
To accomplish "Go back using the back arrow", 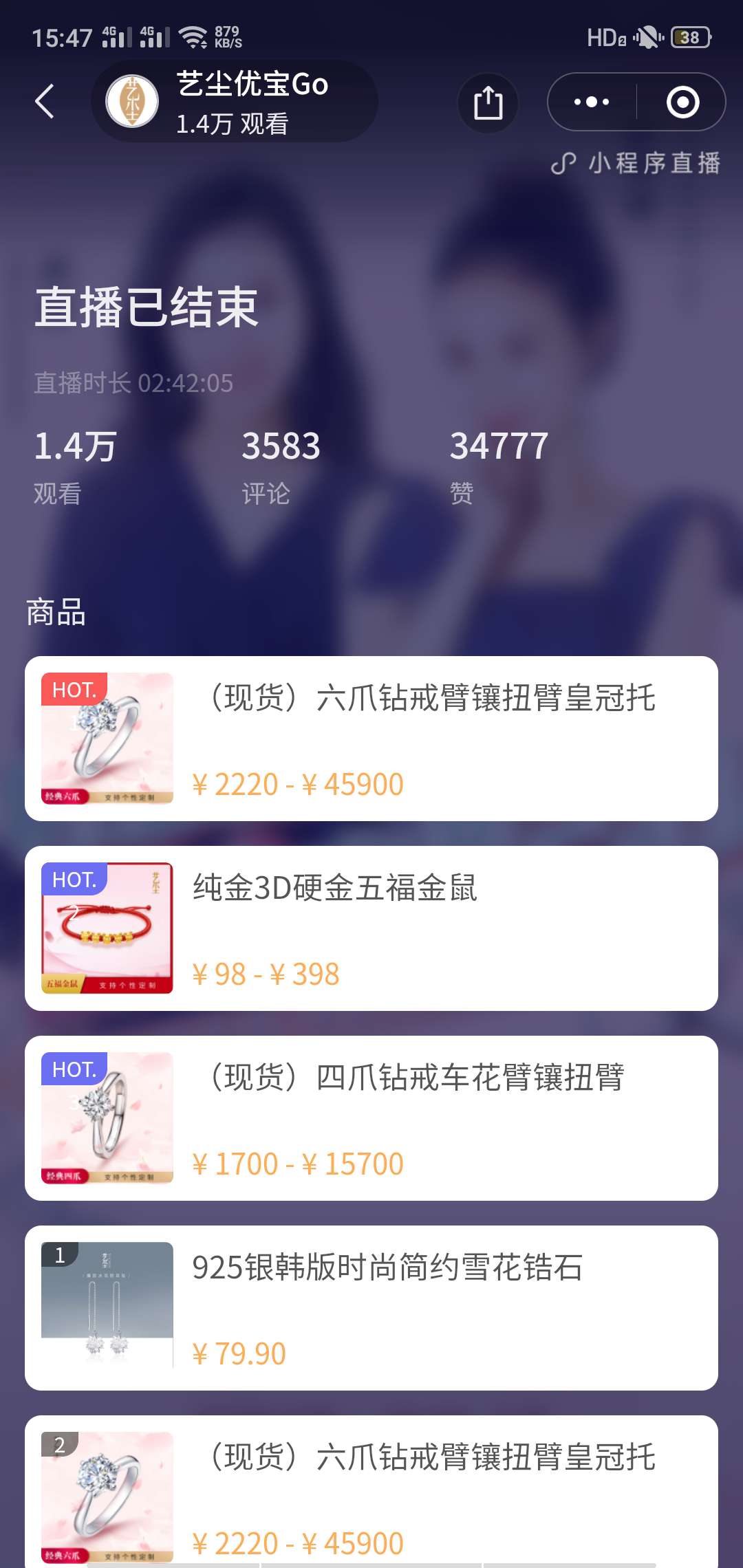I will click(x=45, y=102).
